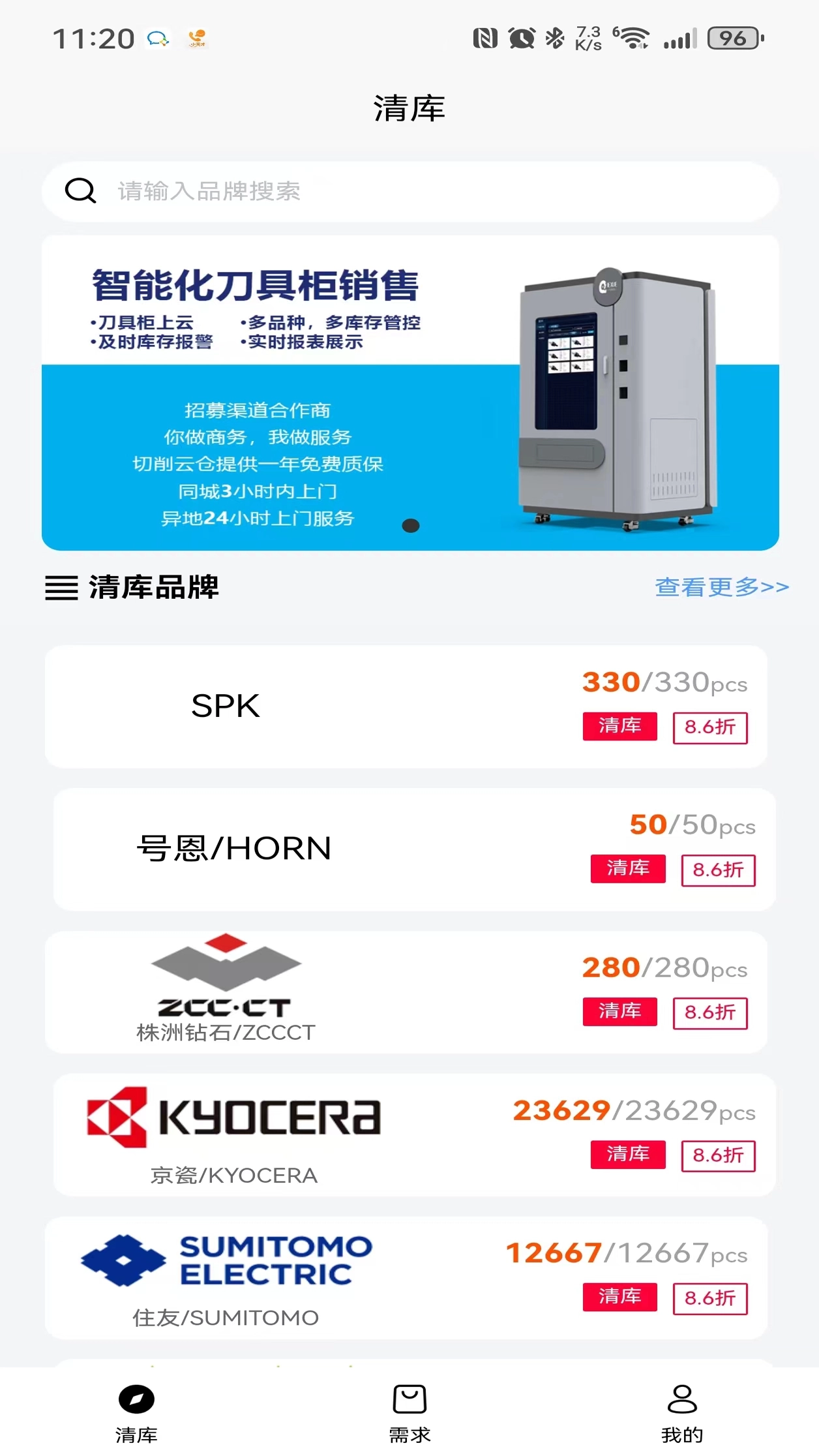Open 查看更多 link for clearance brands
The width and height of the screenshot is (819, 1456).
pyautogui.click(x=721, y=587)
